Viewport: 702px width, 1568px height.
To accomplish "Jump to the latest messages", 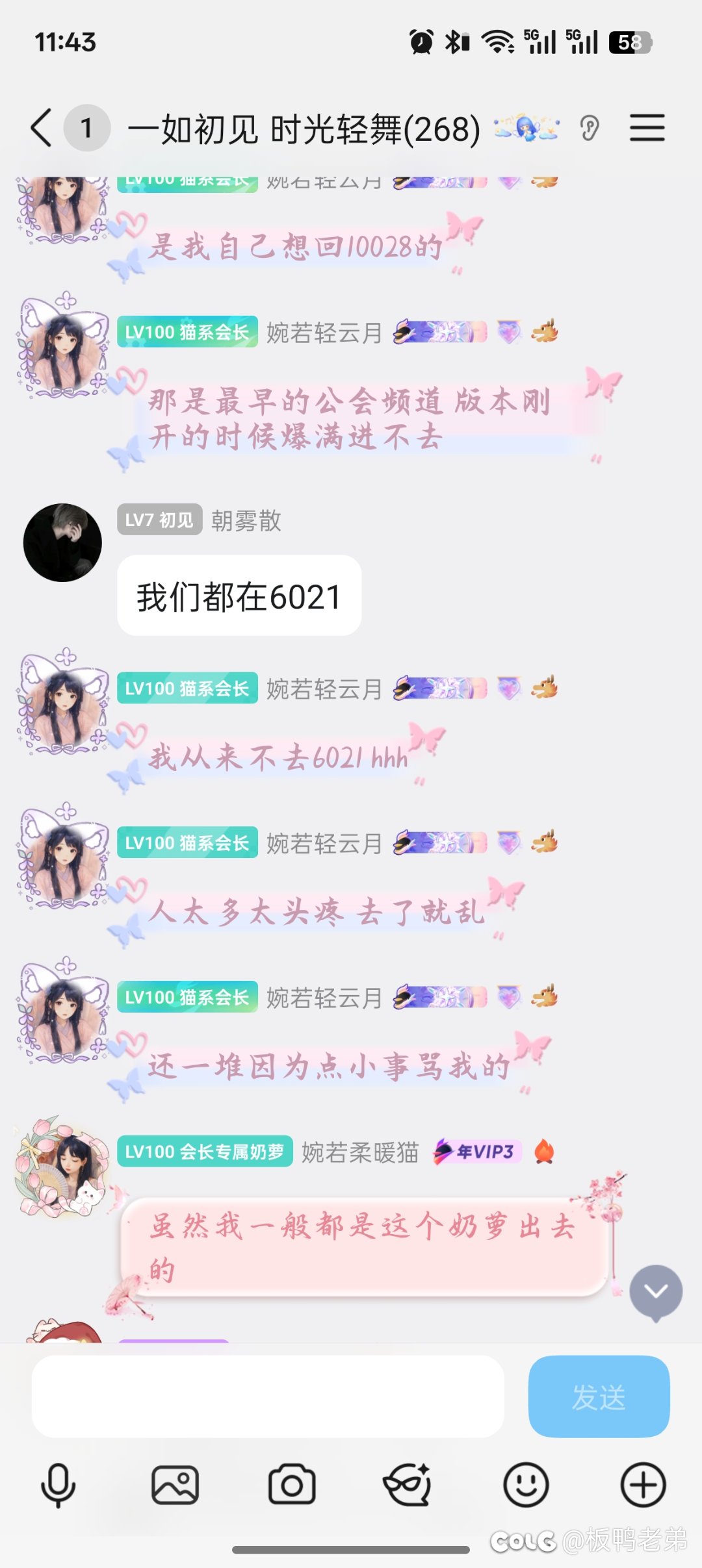I will (x=655, y=1291).
